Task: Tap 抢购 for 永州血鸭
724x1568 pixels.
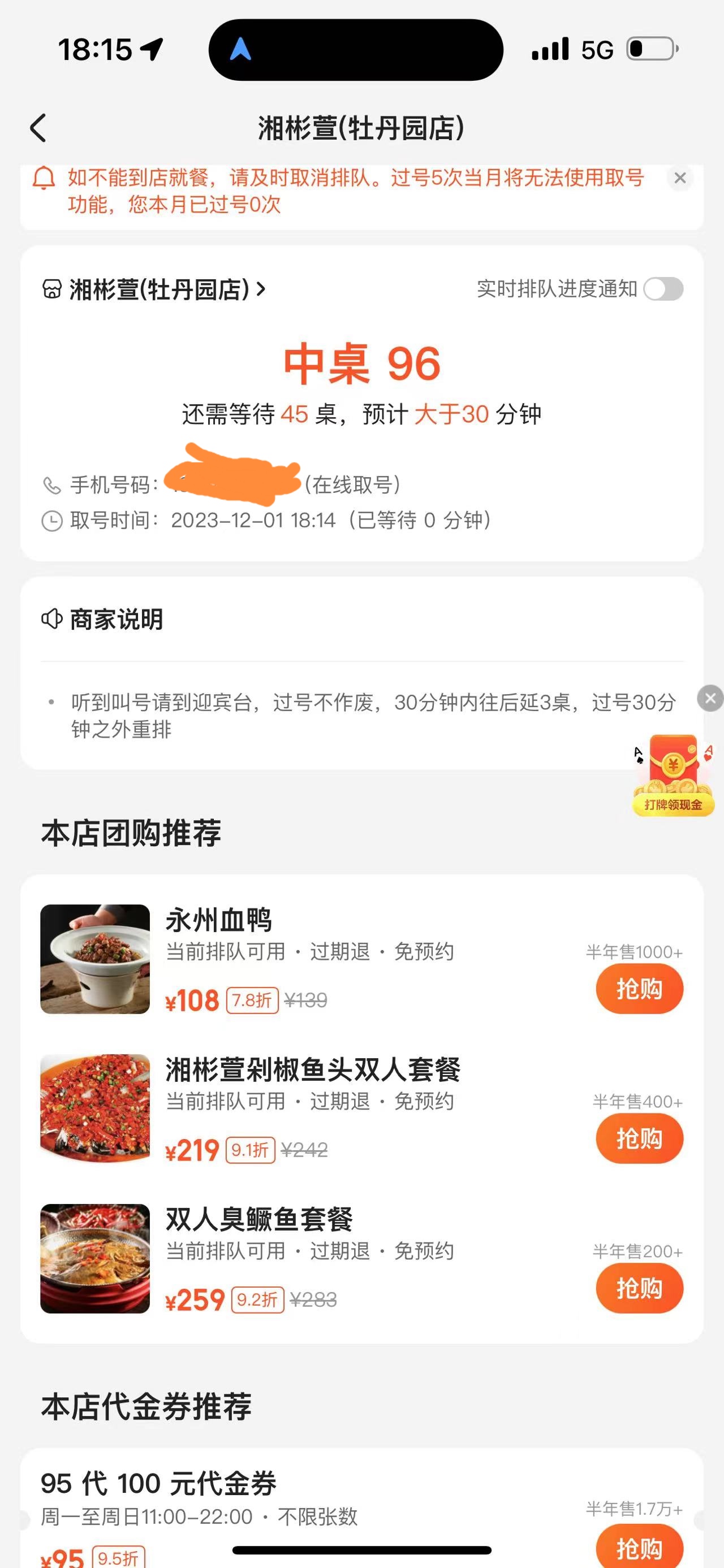Action: click(639, 989)
